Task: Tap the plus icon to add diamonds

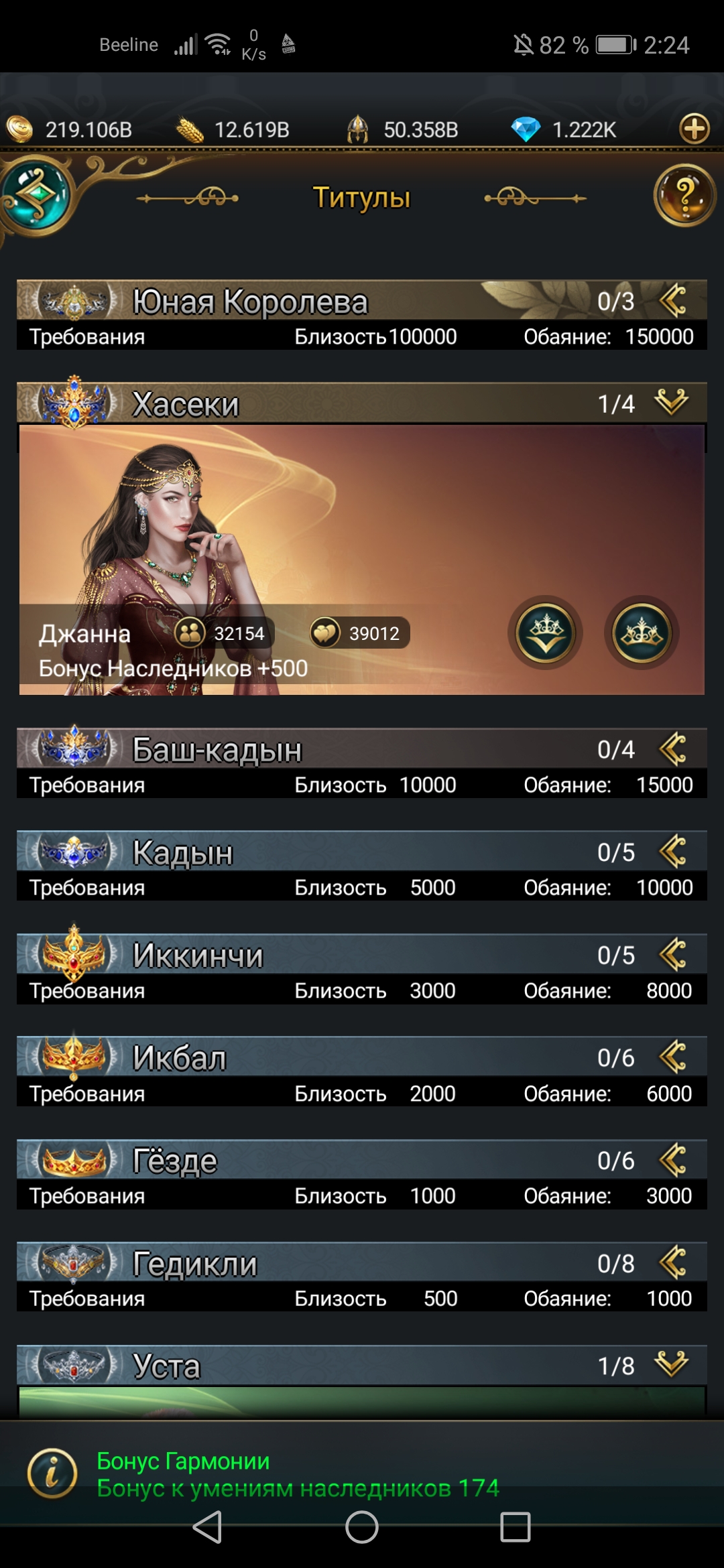Action: click(694, 129)
